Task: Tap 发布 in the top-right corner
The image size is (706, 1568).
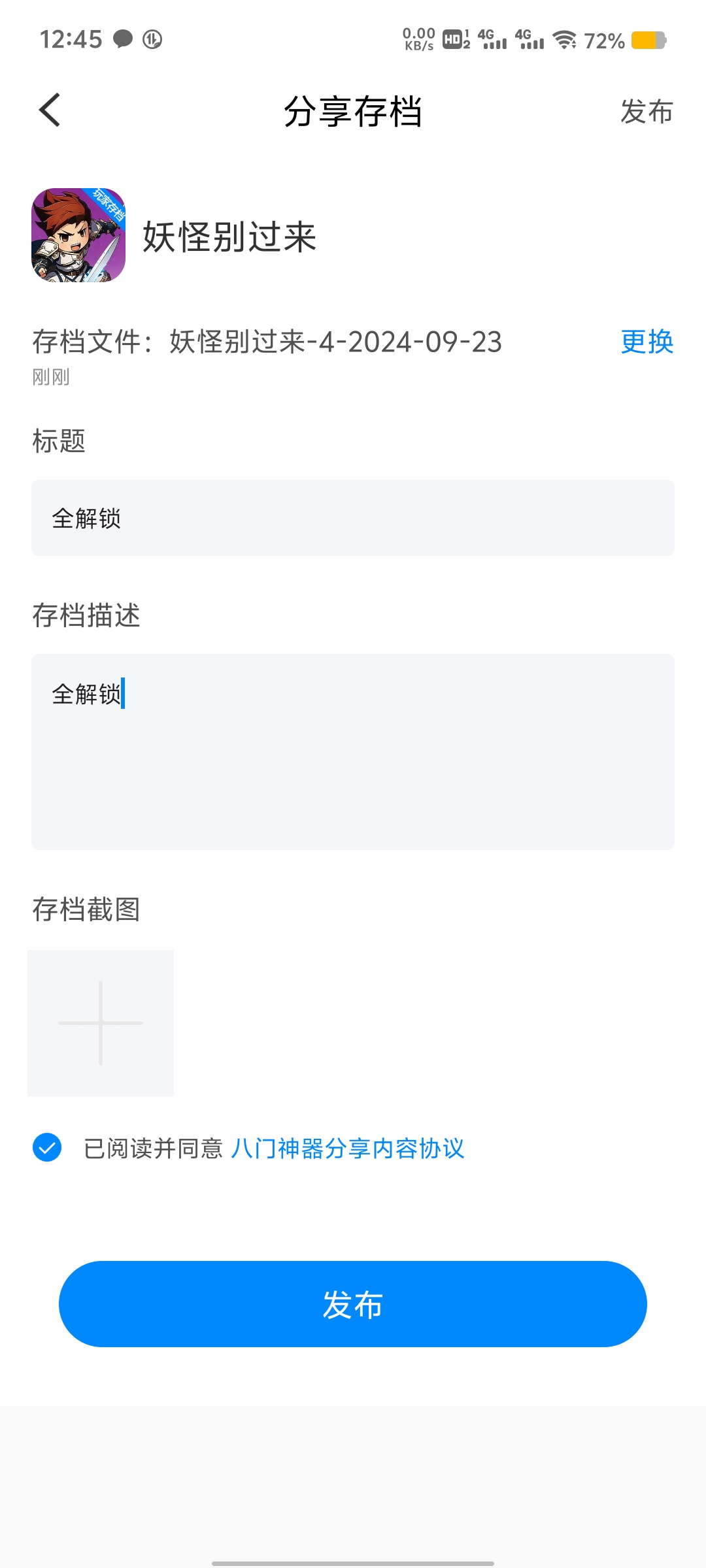Action: click(646, 112)
